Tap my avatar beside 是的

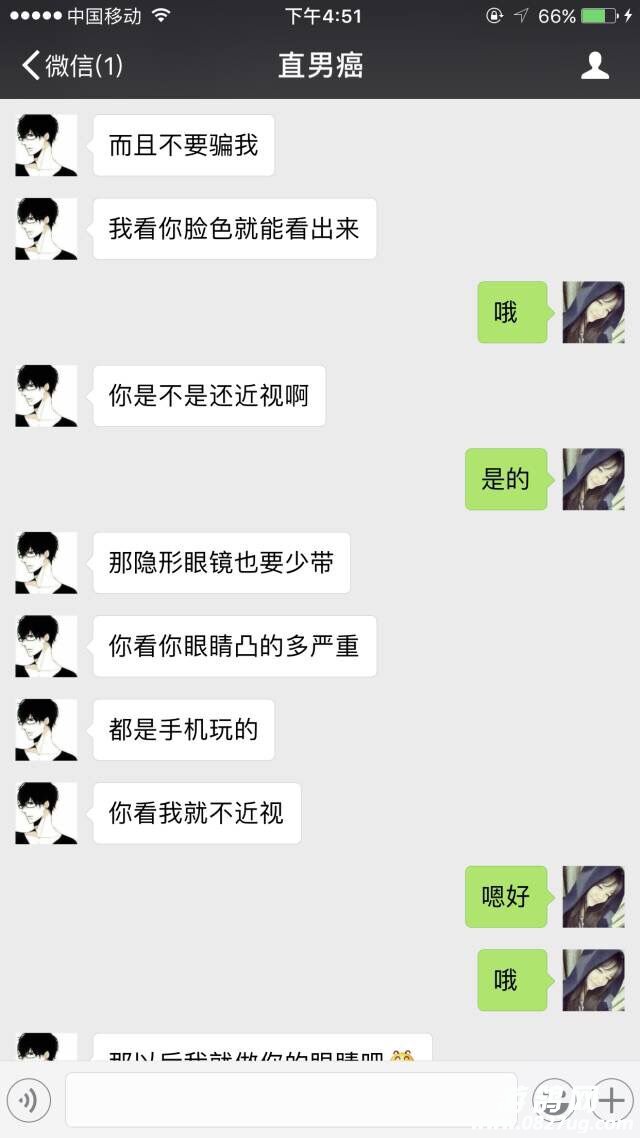[x=593, y=480]
